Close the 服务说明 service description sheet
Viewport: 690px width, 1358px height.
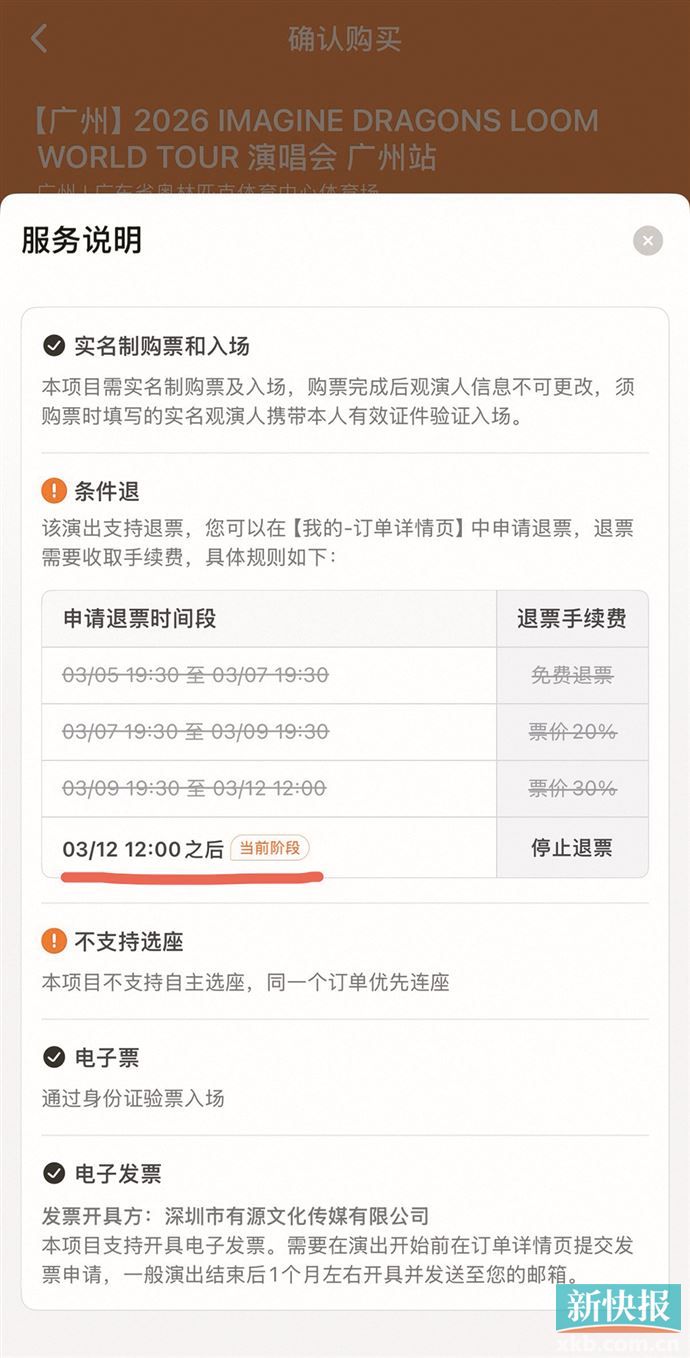click(x=647, y=240)
